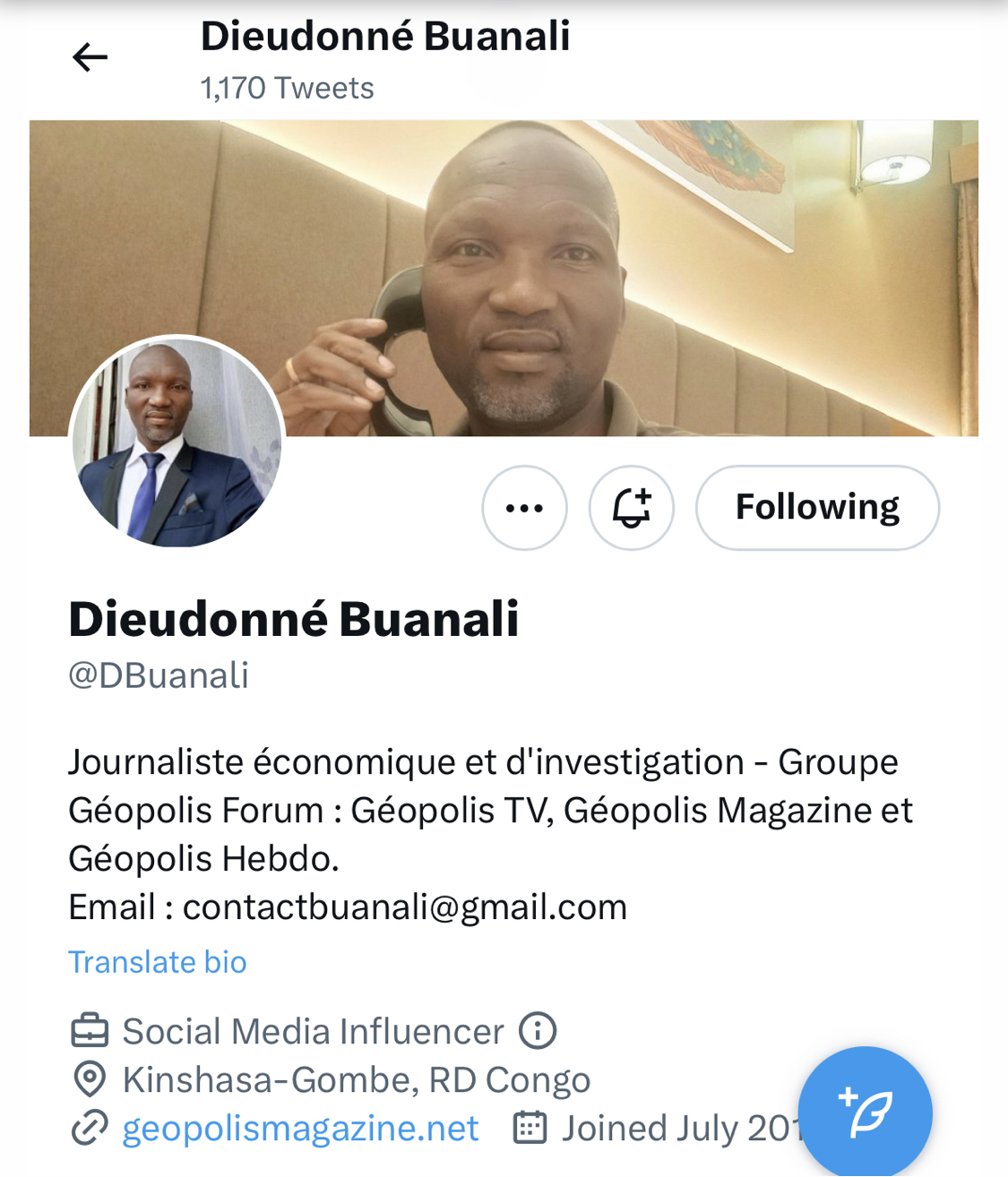Visit the geopolismagazine.net website link
Viewport: 1008px width, 1177px height.
(x=300, y=1128)
